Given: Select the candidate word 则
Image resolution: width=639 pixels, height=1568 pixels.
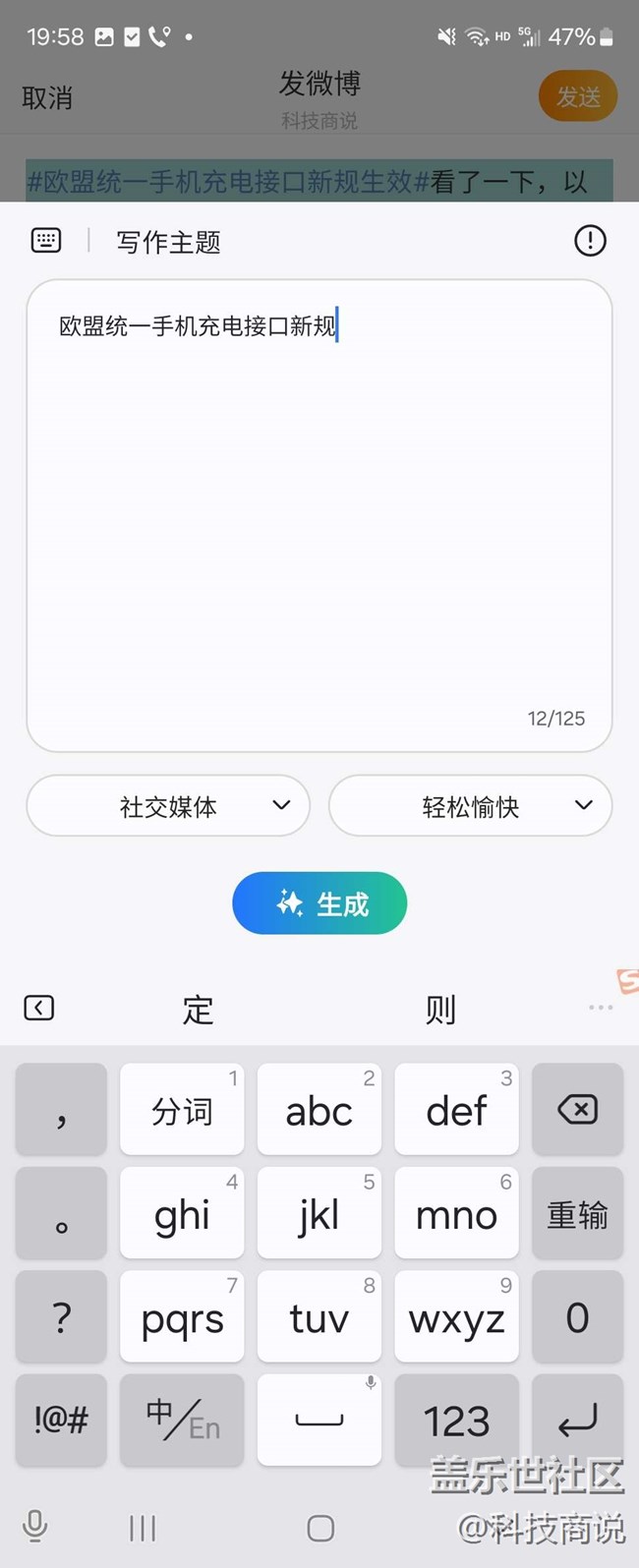Looking at the screenshot, I should 440,1010.
